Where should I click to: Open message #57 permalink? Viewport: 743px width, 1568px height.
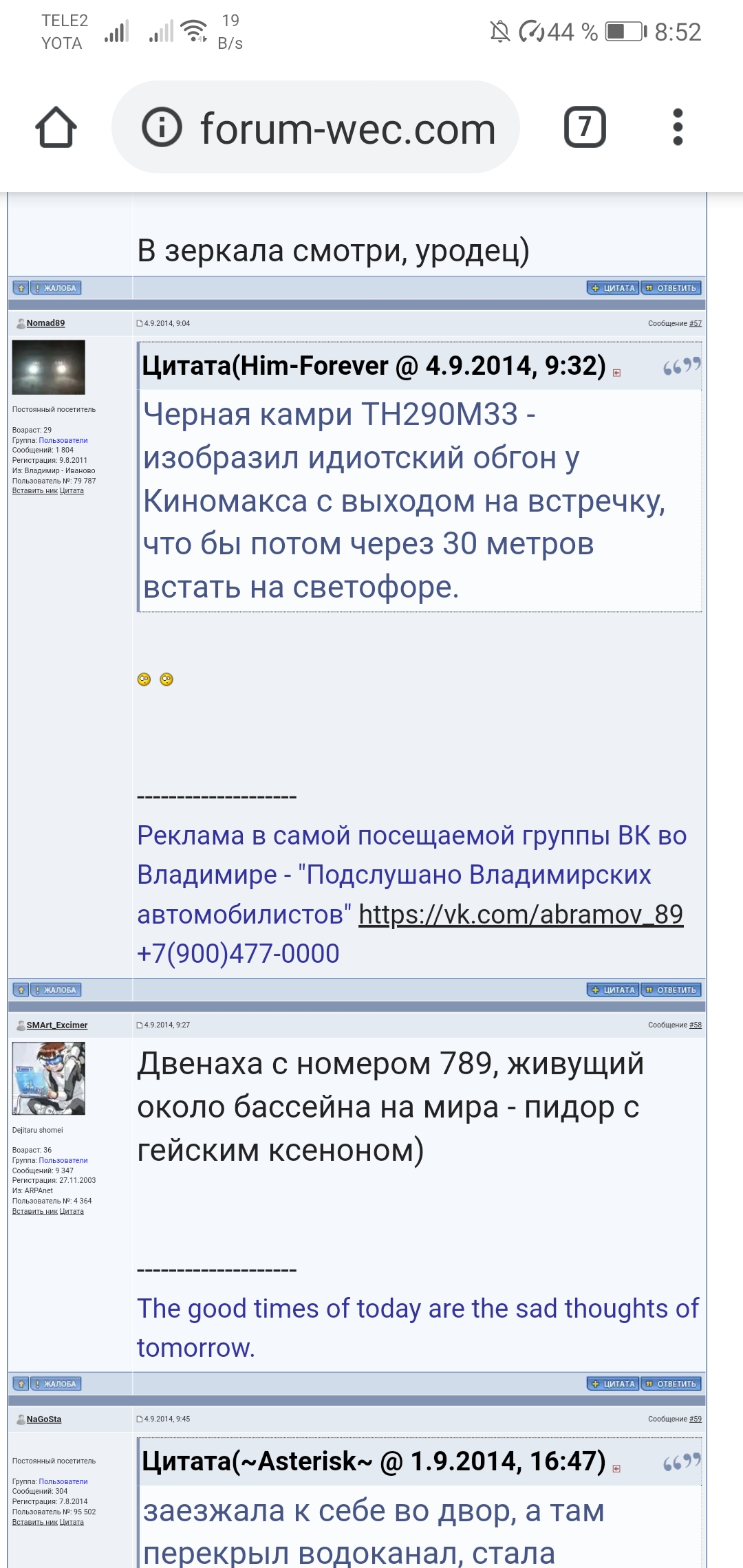(696, 323)
